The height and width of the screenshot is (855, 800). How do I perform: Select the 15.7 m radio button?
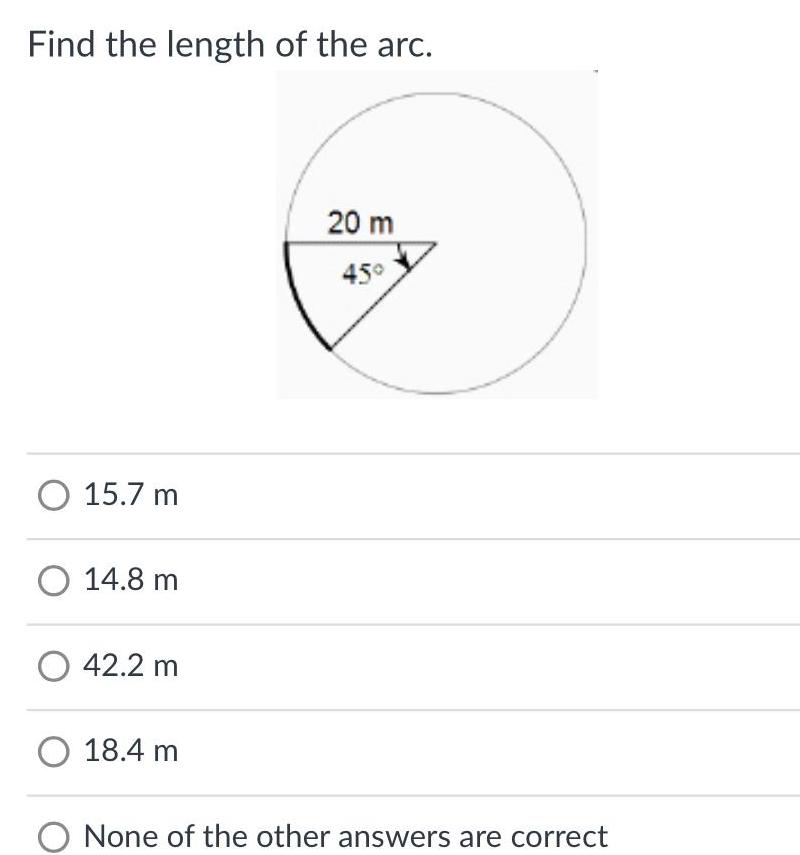pos(53,494)
